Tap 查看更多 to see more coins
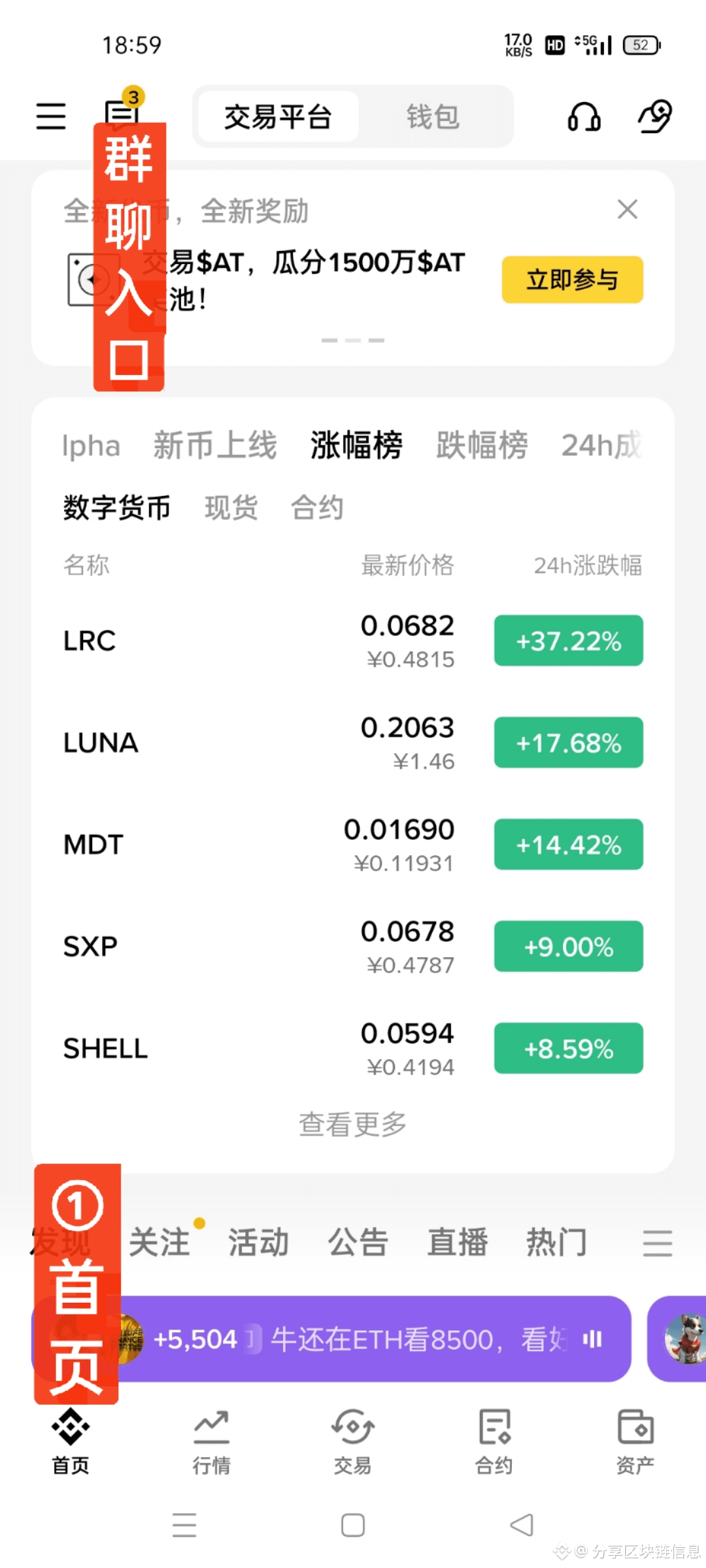Viewport: 706px width, 1568px height. [x=352, y=1124]
